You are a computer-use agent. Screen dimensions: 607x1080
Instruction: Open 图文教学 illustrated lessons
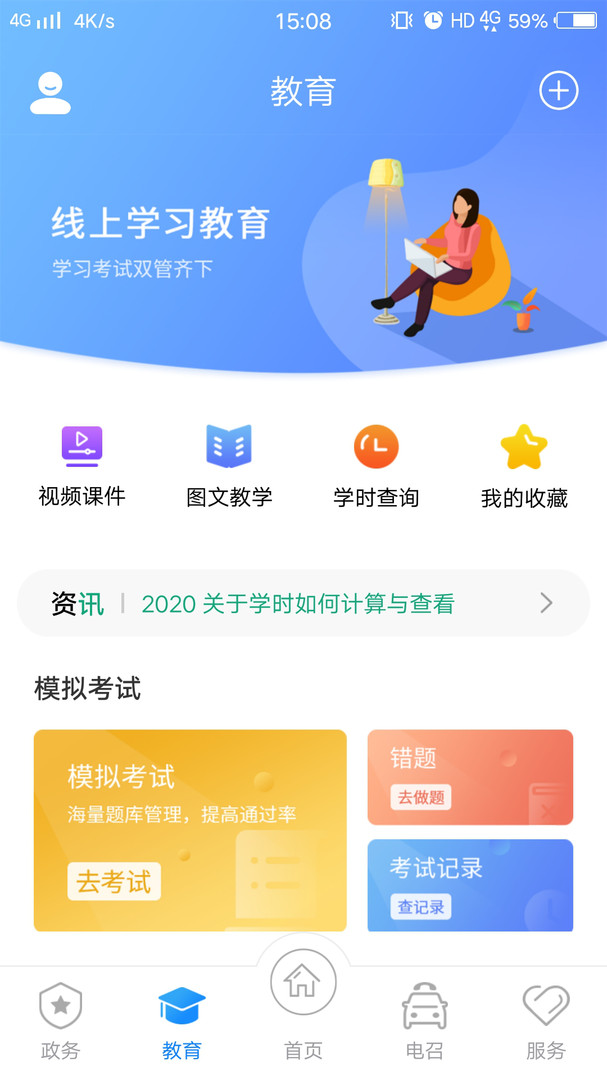[x=229, y=466]
